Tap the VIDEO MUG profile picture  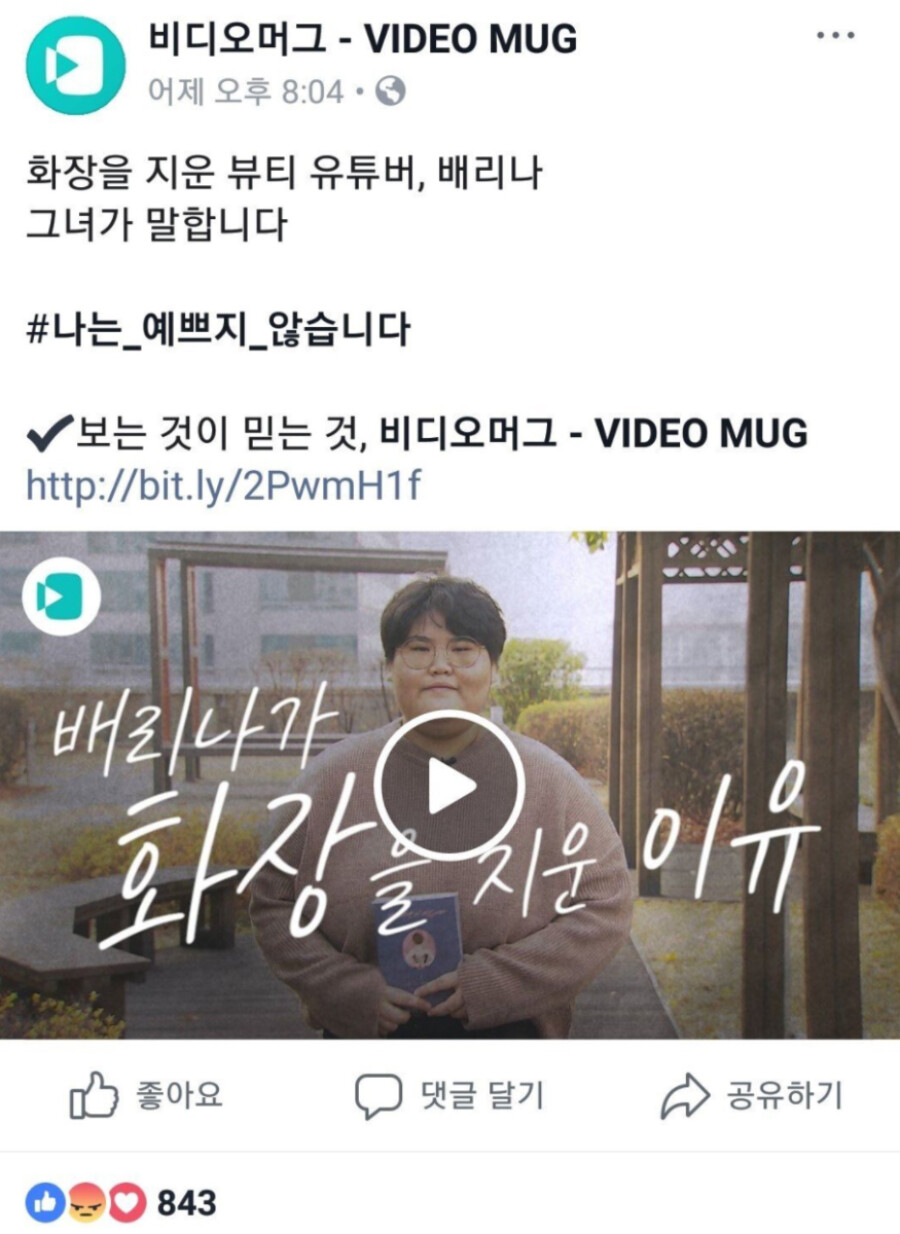pyautogui.click(x=76, y=65)
